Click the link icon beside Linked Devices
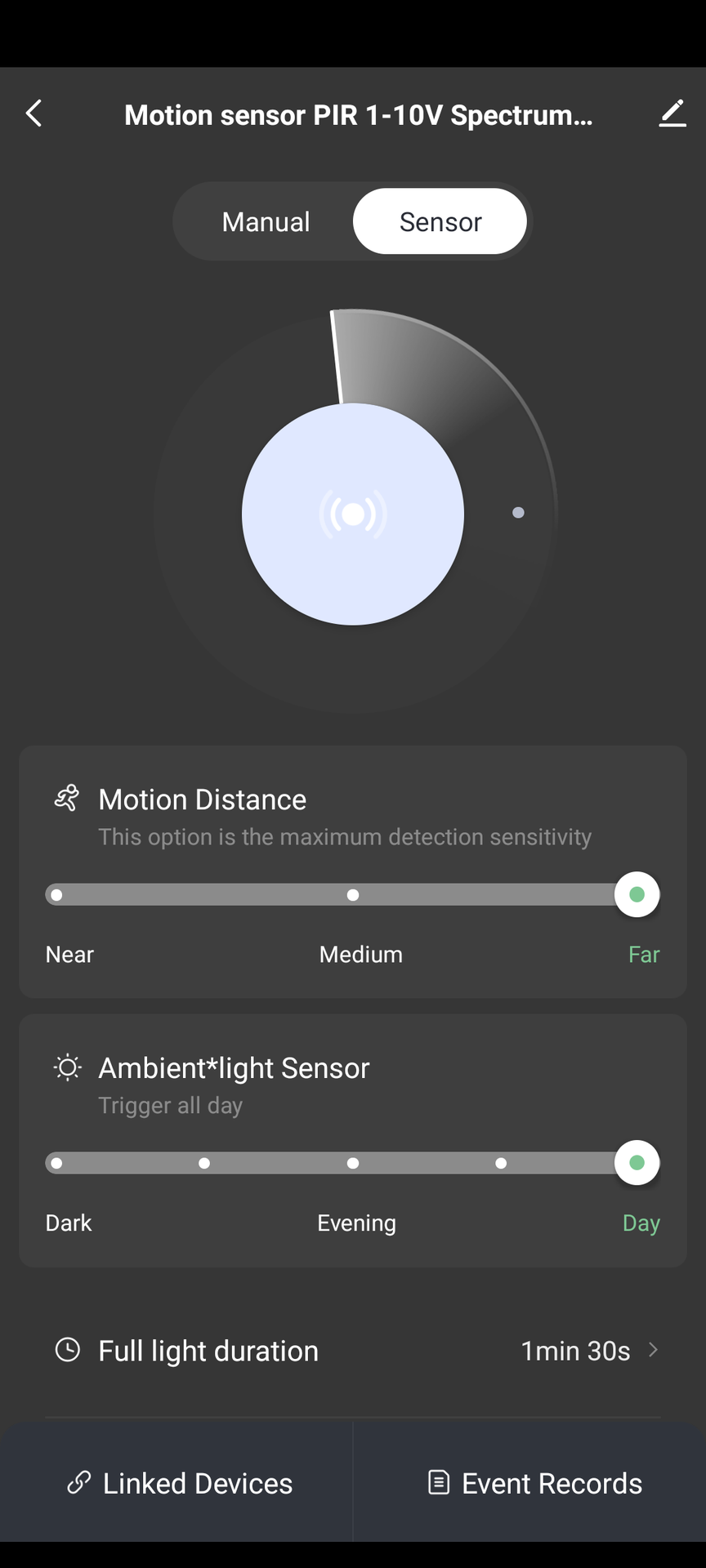 78,1482
